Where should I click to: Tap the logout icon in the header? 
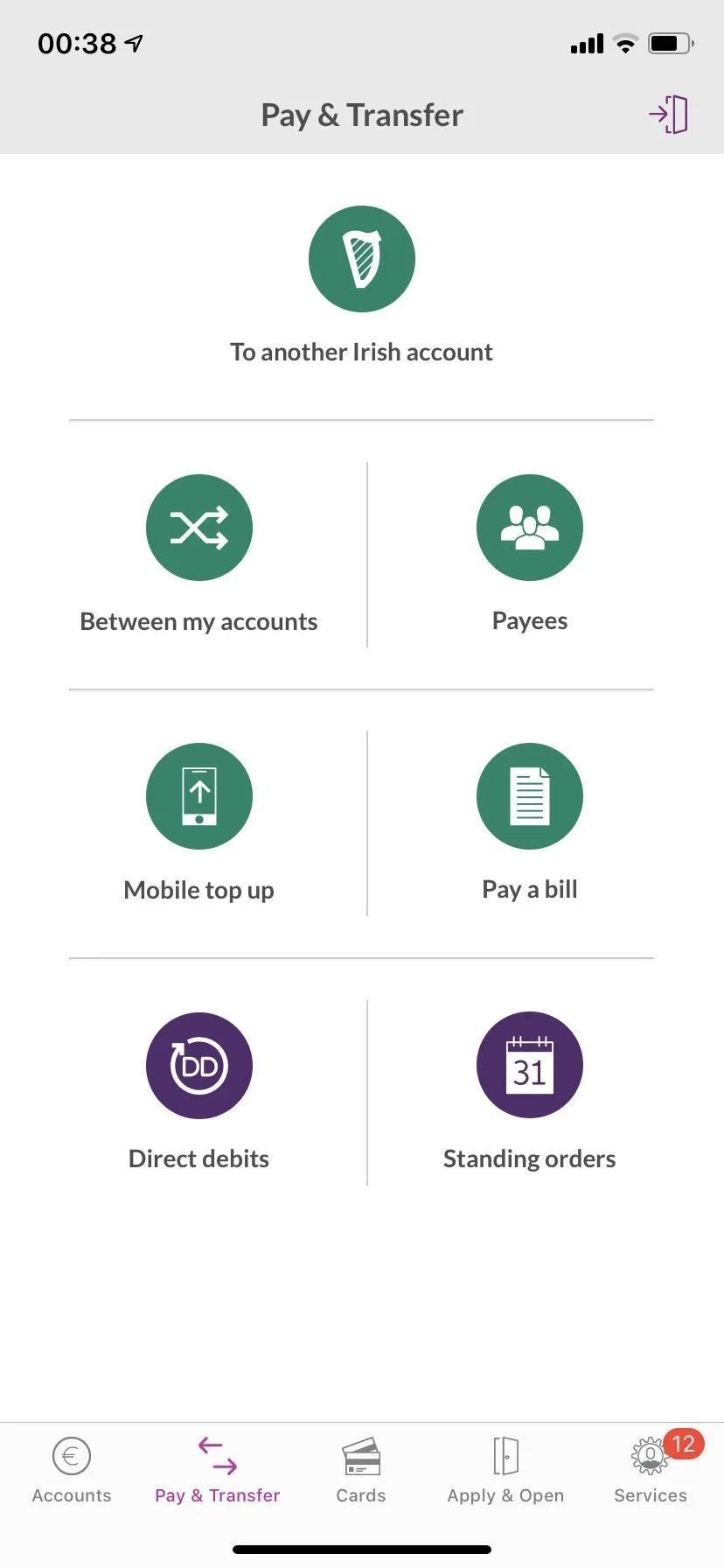click(x=669, y=115)
